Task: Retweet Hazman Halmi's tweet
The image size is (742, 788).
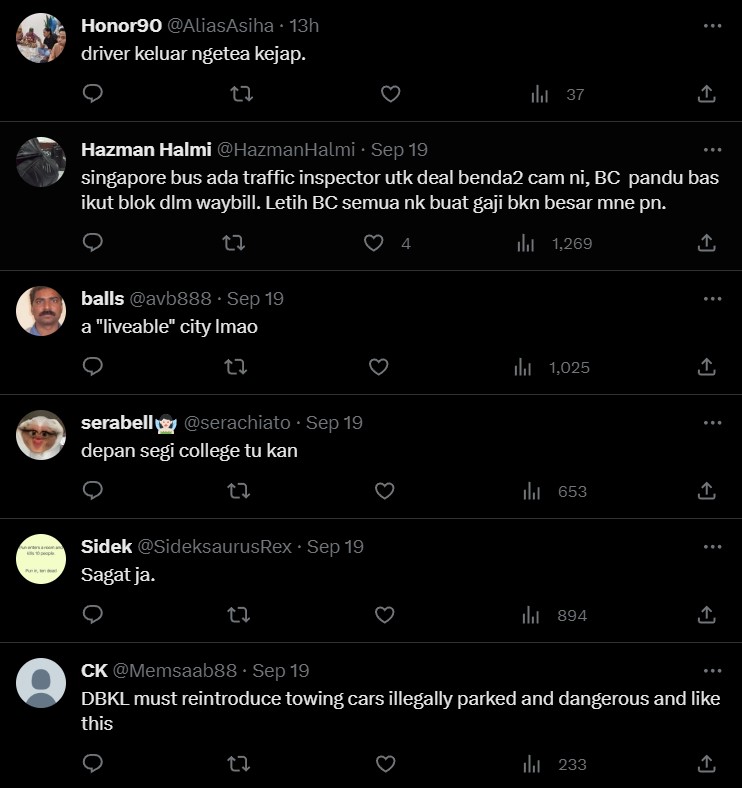Action: (237, 243)
